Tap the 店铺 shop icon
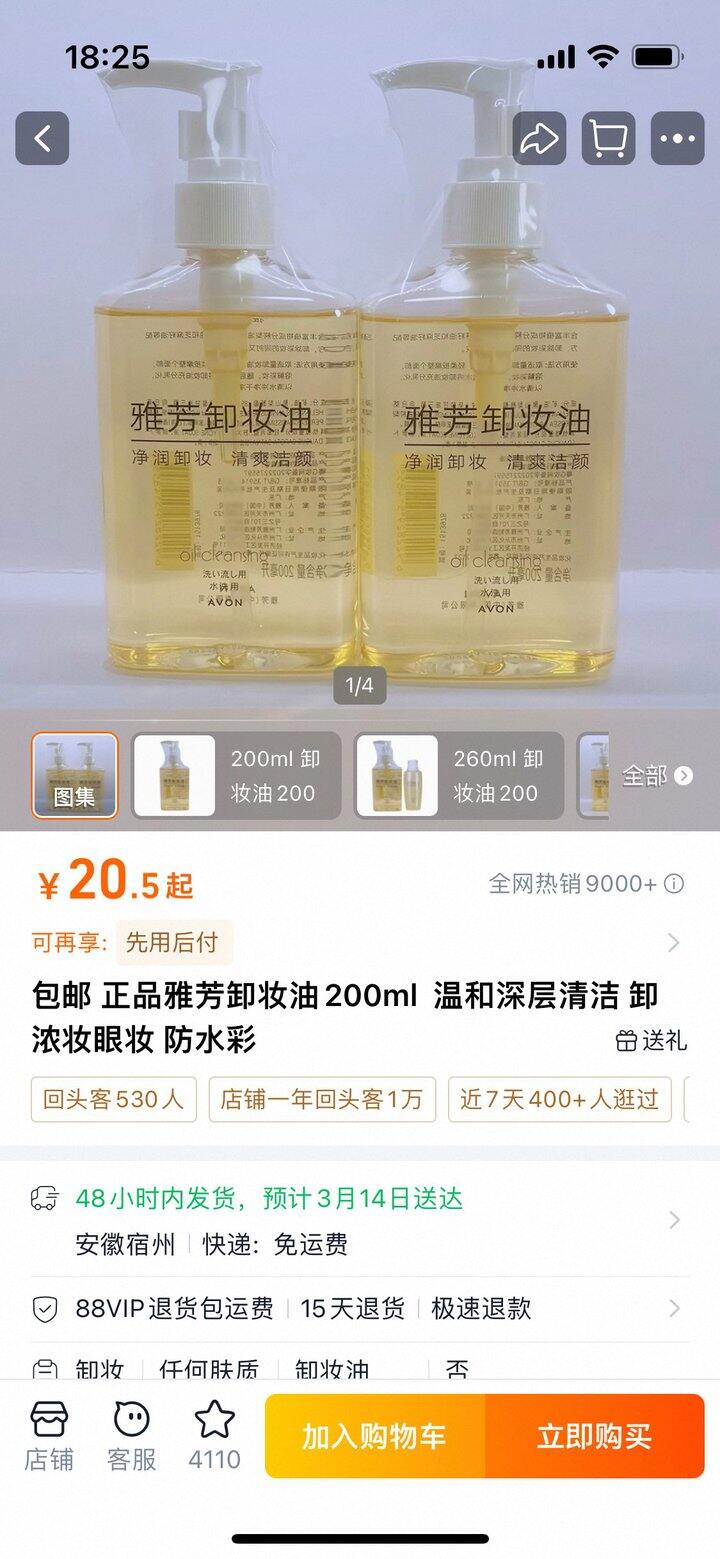 [x=48, y=1435]
